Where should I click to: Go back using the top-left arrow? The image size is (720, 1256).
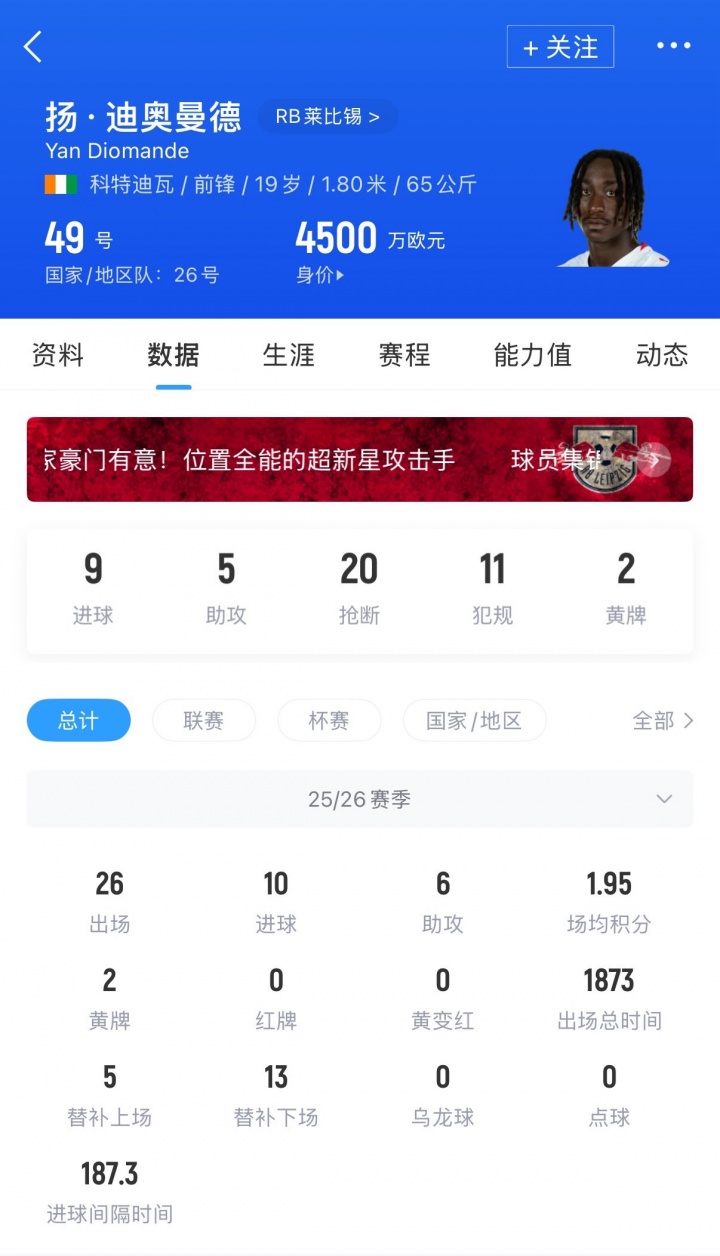click(33, 46)
